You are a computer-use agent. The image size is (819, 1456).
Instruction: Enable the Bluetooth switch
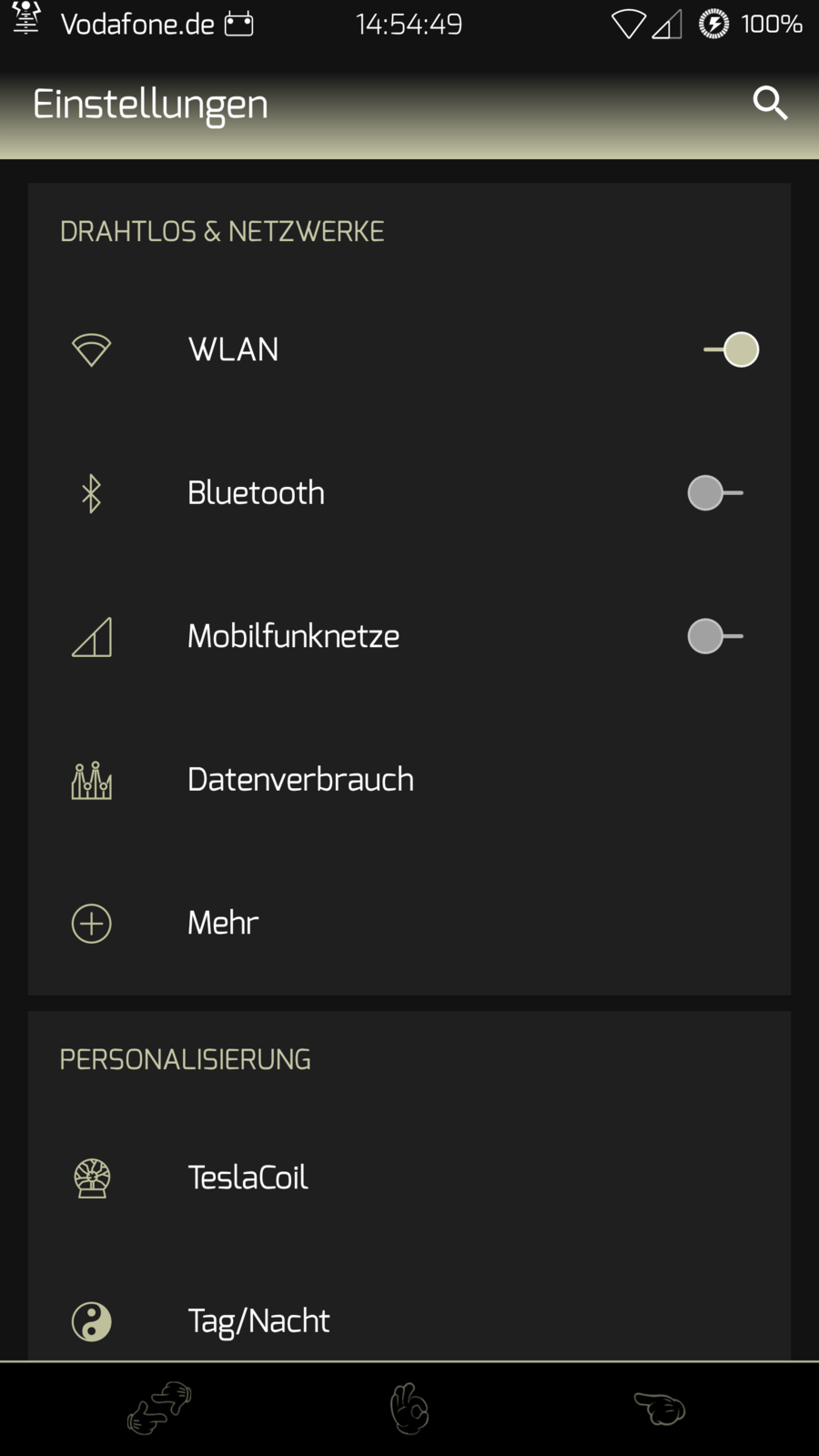715,493
